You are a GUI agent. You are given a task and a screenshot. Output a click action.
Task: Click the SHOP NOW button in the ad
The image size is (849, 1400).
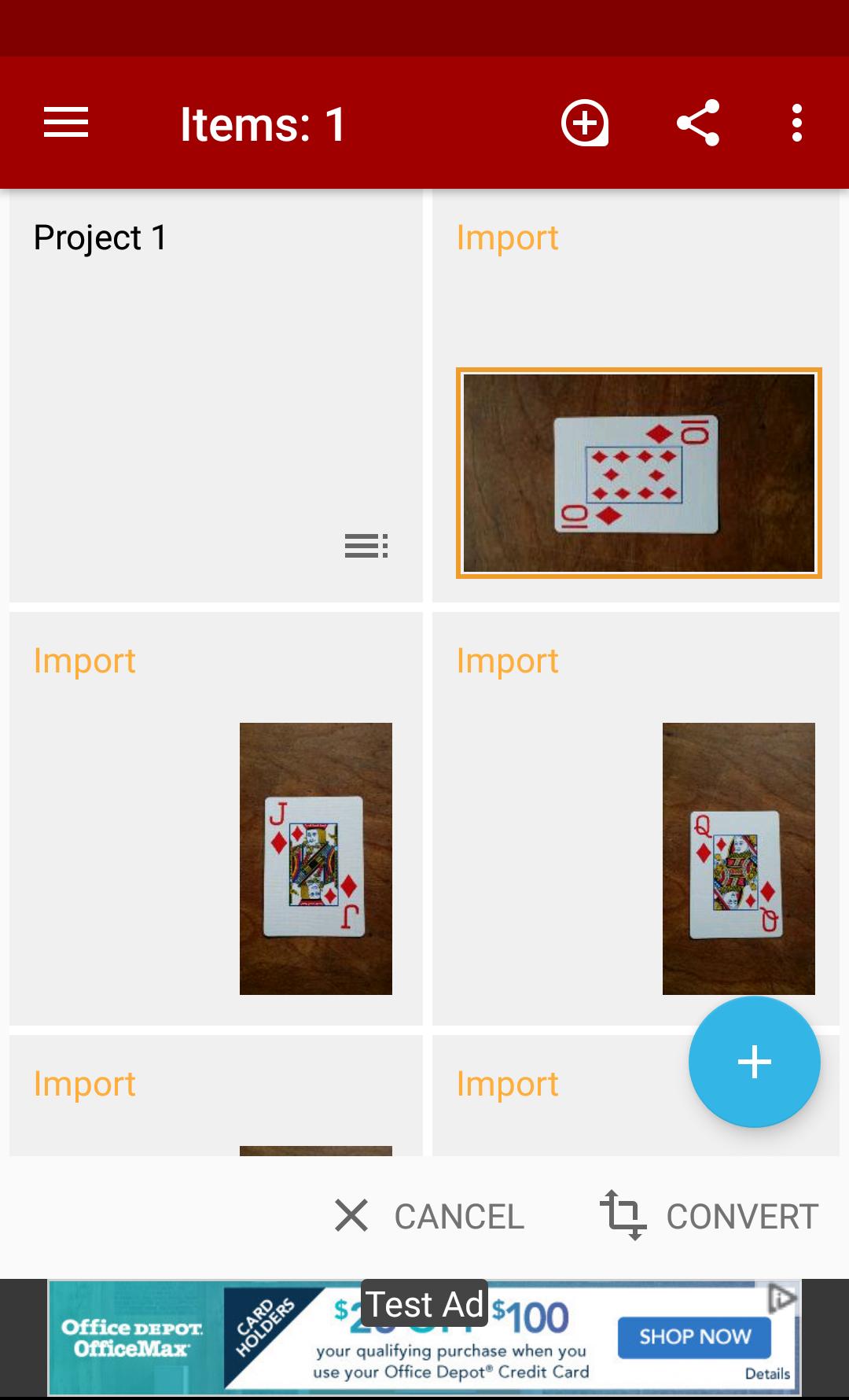click(x=695, y=1337)
